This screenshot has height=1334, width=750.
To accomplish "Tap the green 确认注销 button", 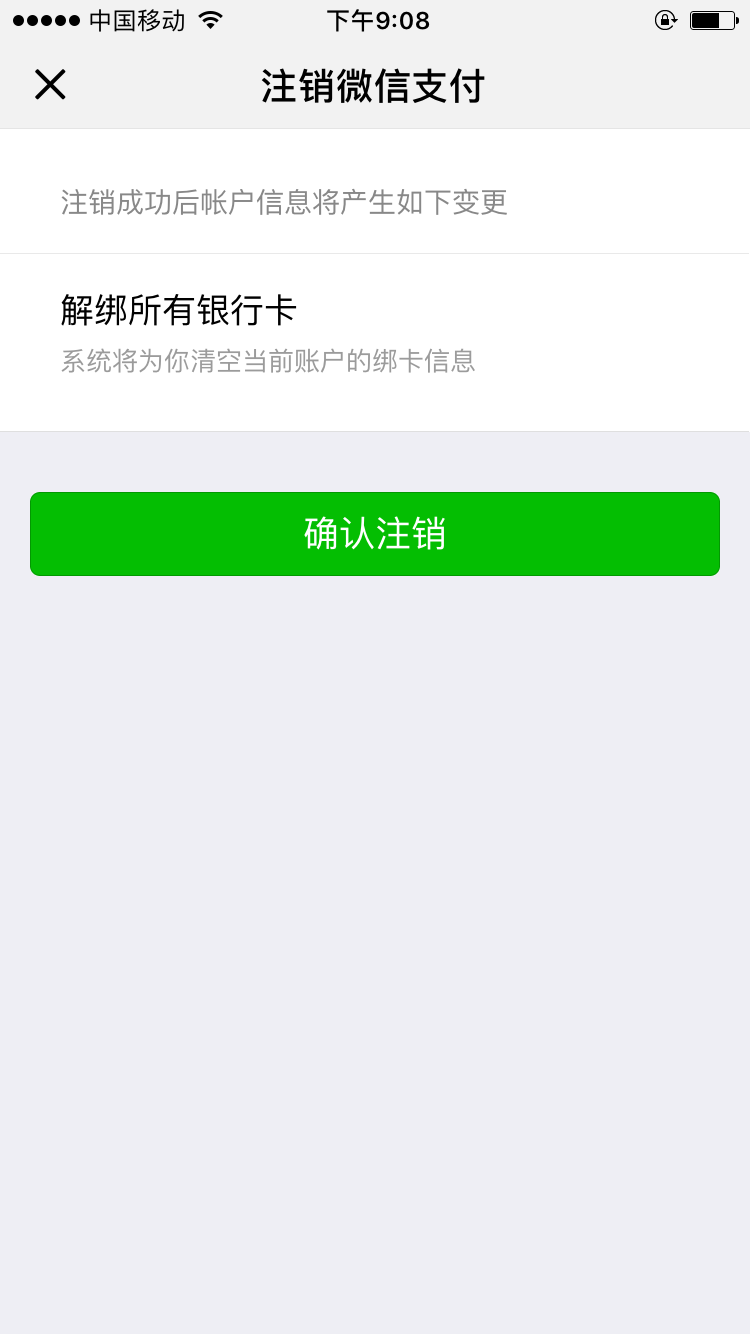I will point(375,534).
